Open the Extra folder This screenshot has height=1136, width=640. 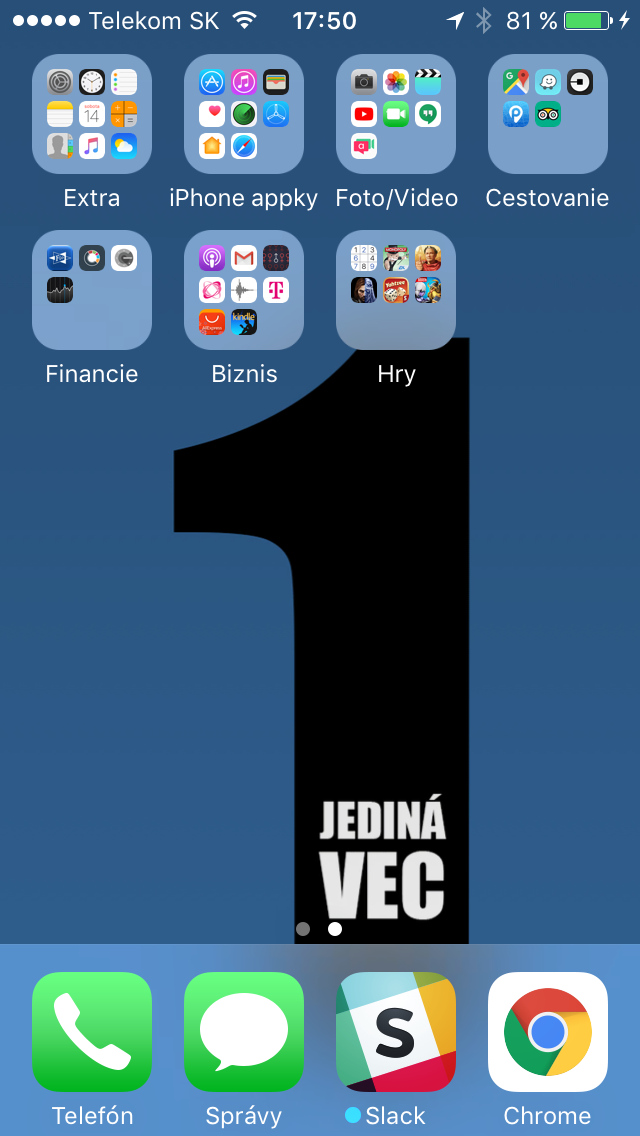[x=92, y=114]
